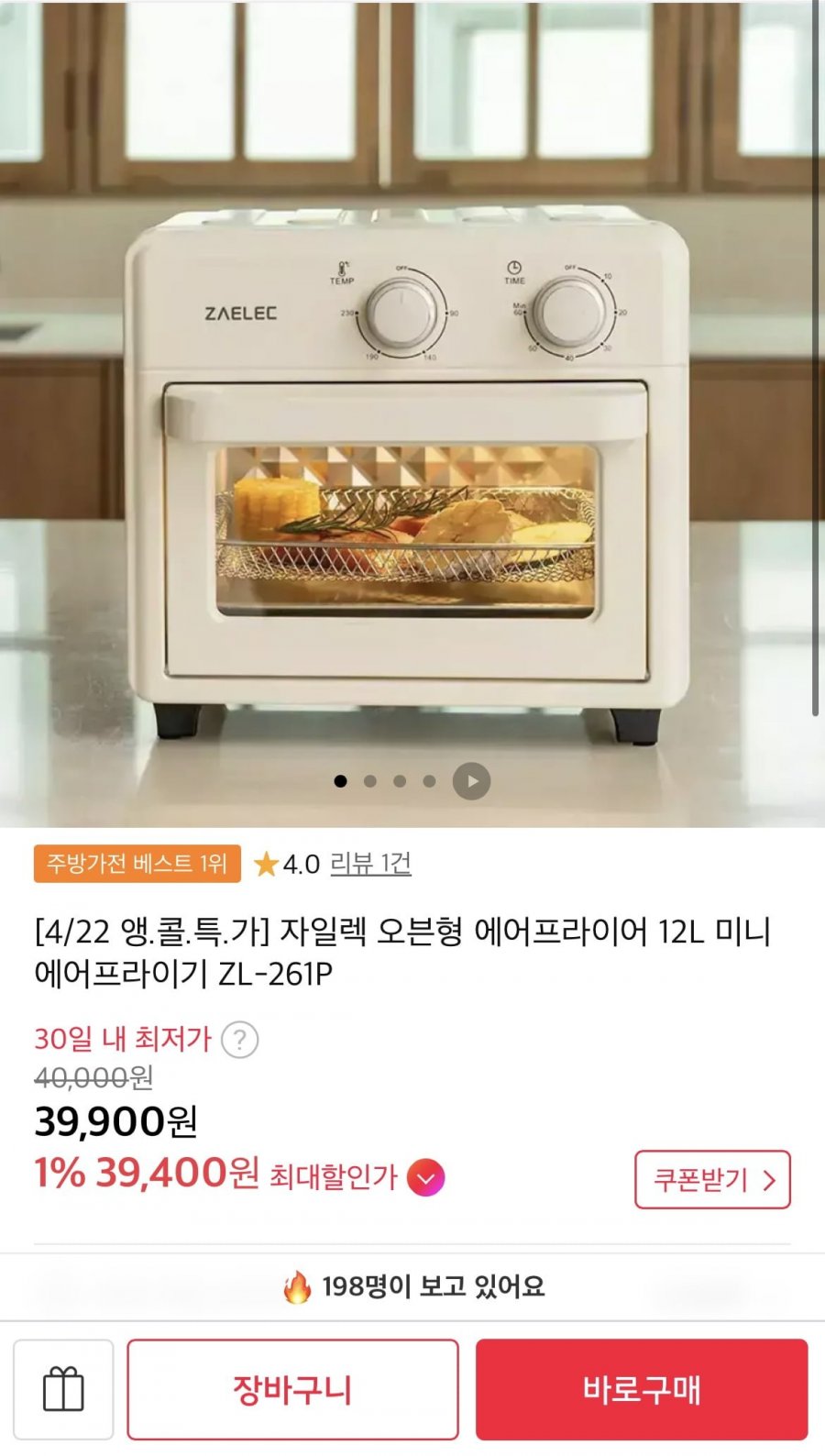
Task: Play the product video on the carousel
Action: click(x=473, y=781)
